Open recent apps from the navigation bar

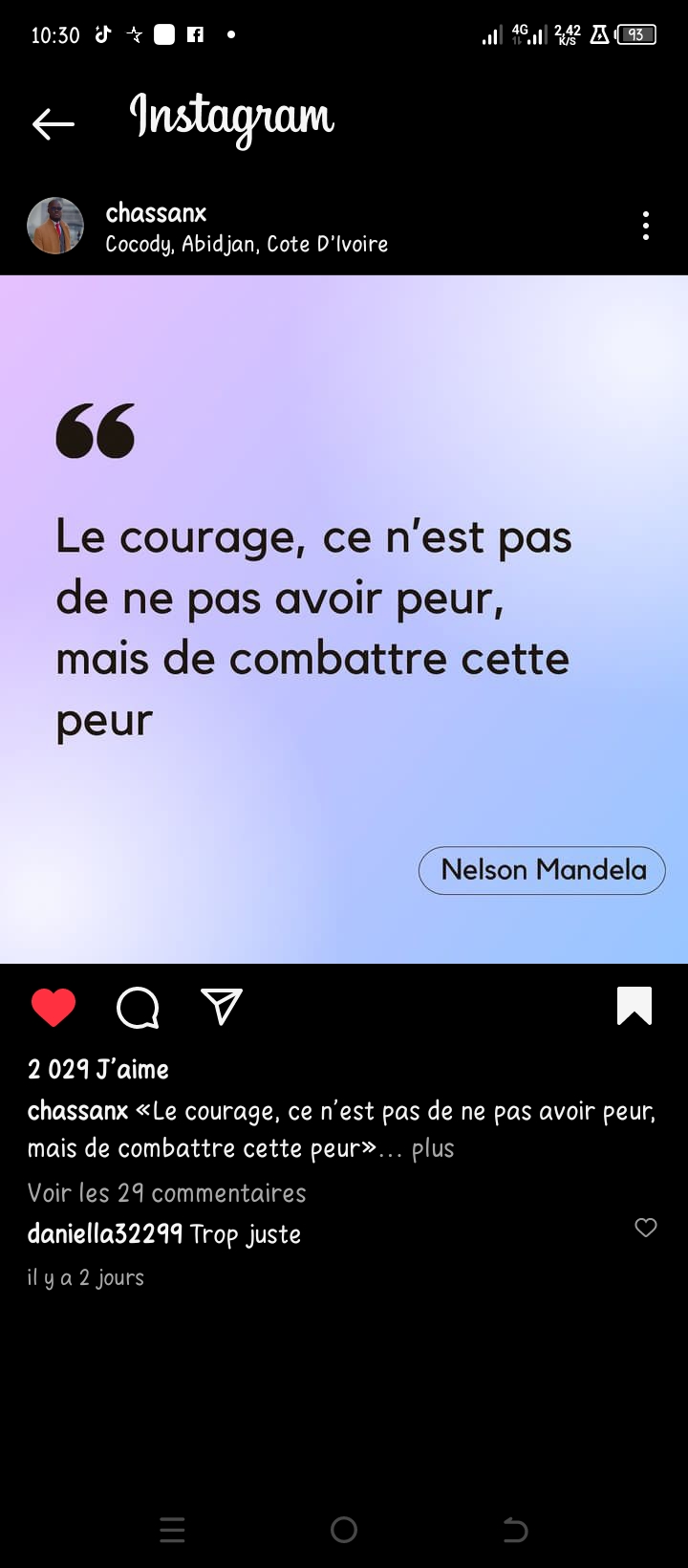coord(173,1530)
